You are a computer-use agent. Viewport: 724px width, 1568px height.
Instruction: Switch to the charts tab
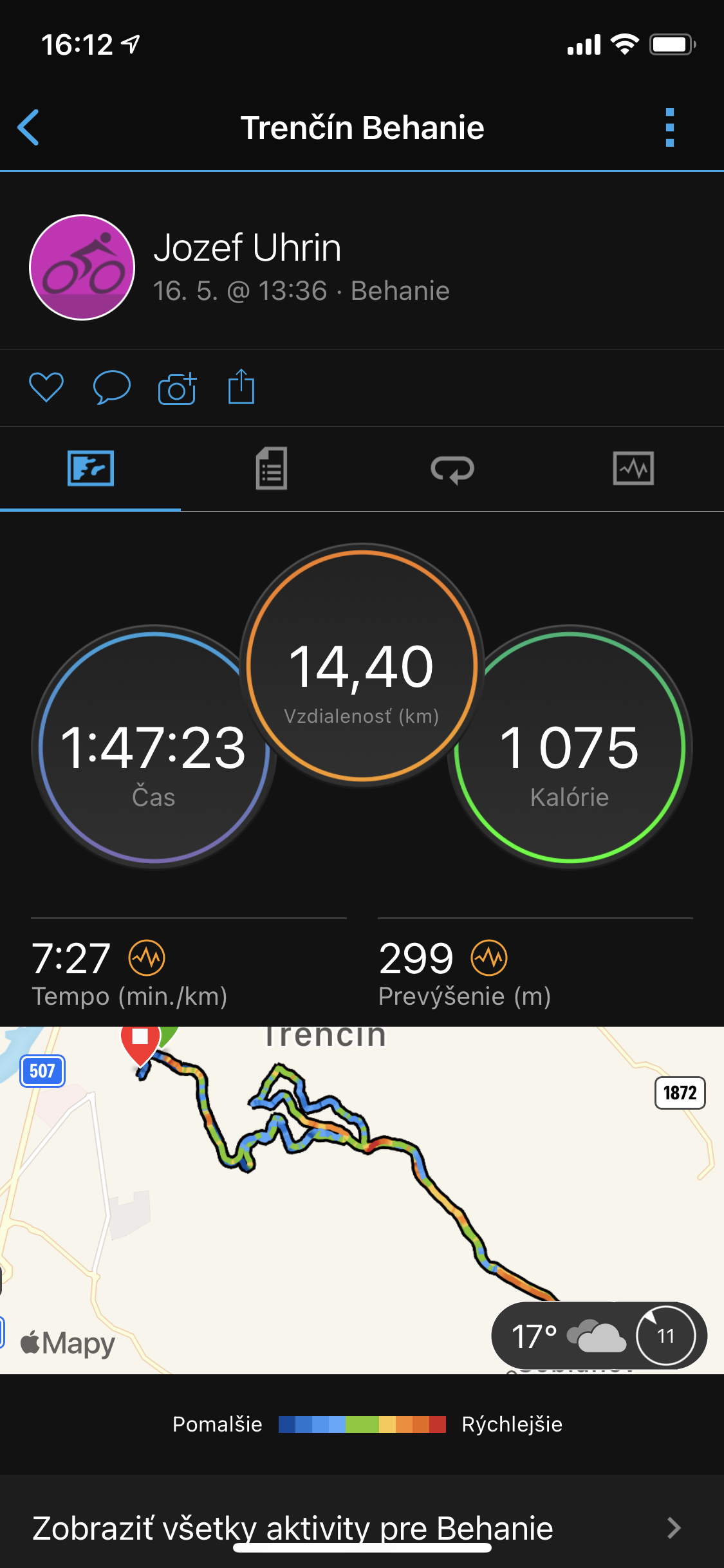[x=633, y=469]
